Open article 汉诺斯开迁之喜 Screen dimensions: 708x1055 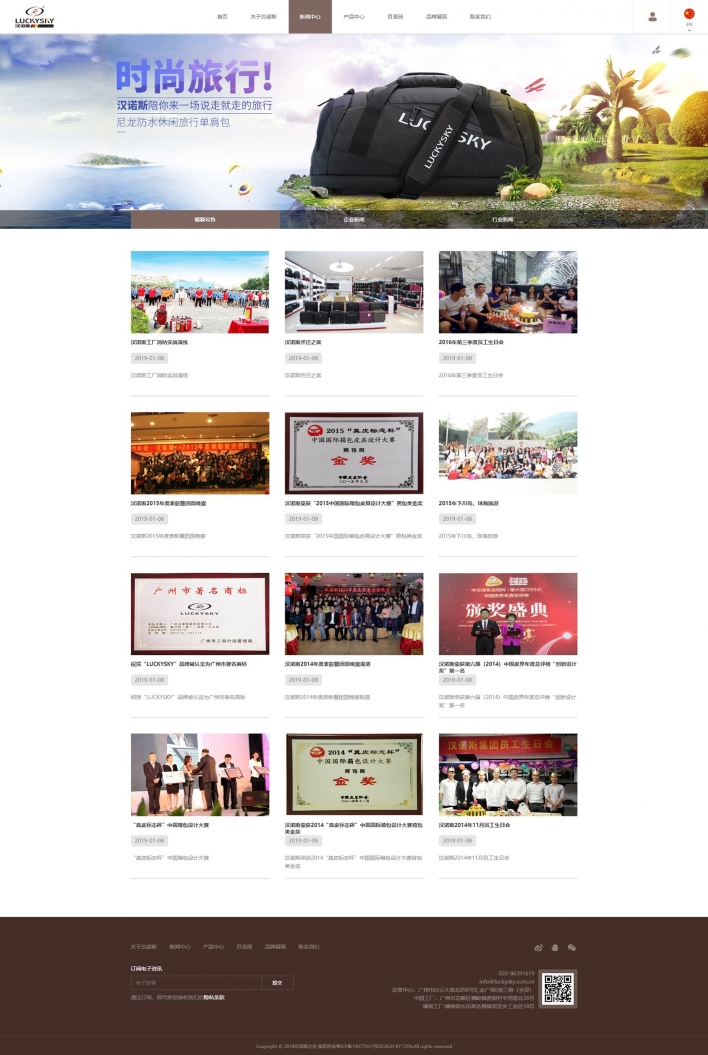tap(353, 292)
